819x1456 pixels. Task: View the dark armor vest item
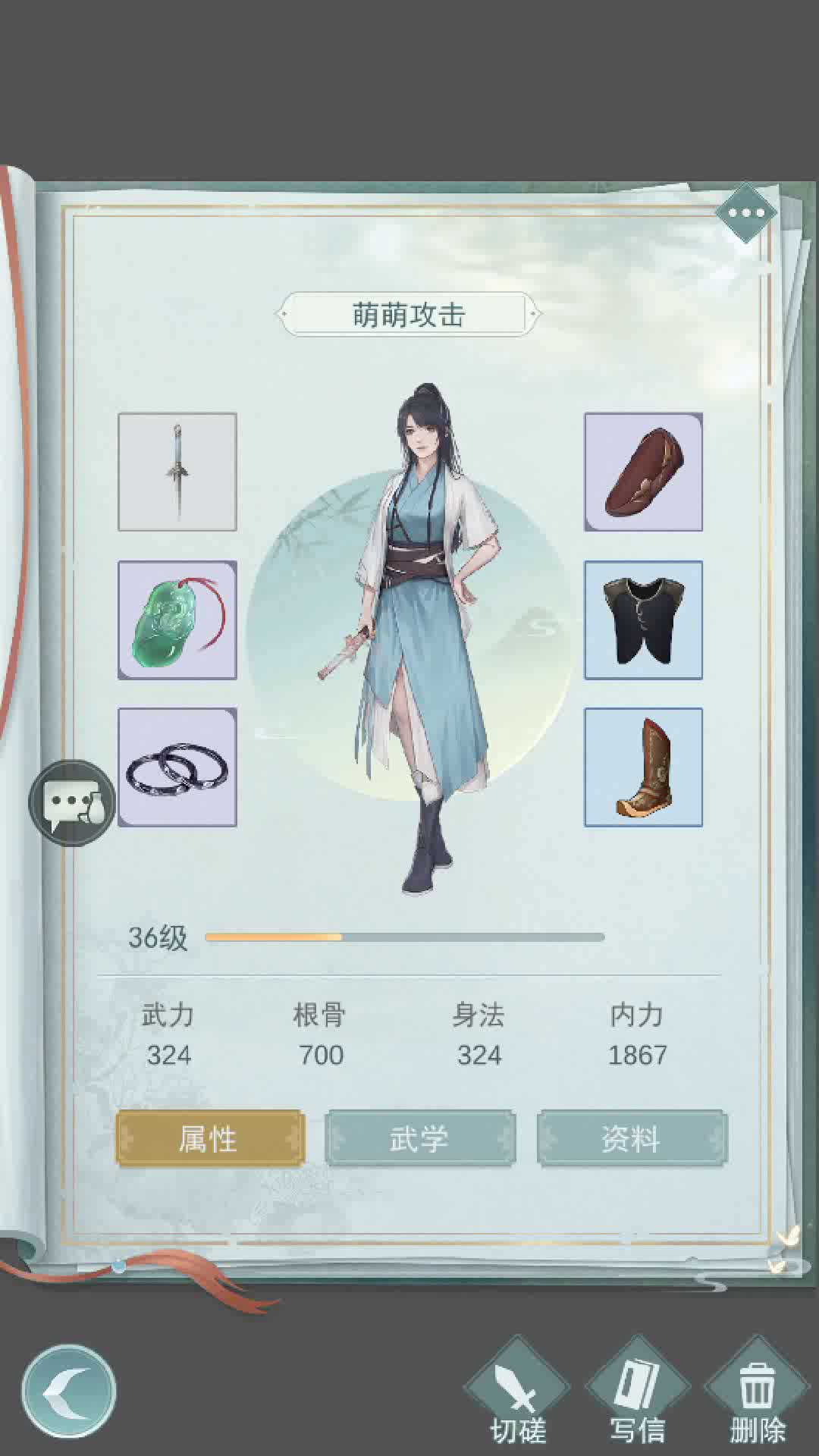643,620
